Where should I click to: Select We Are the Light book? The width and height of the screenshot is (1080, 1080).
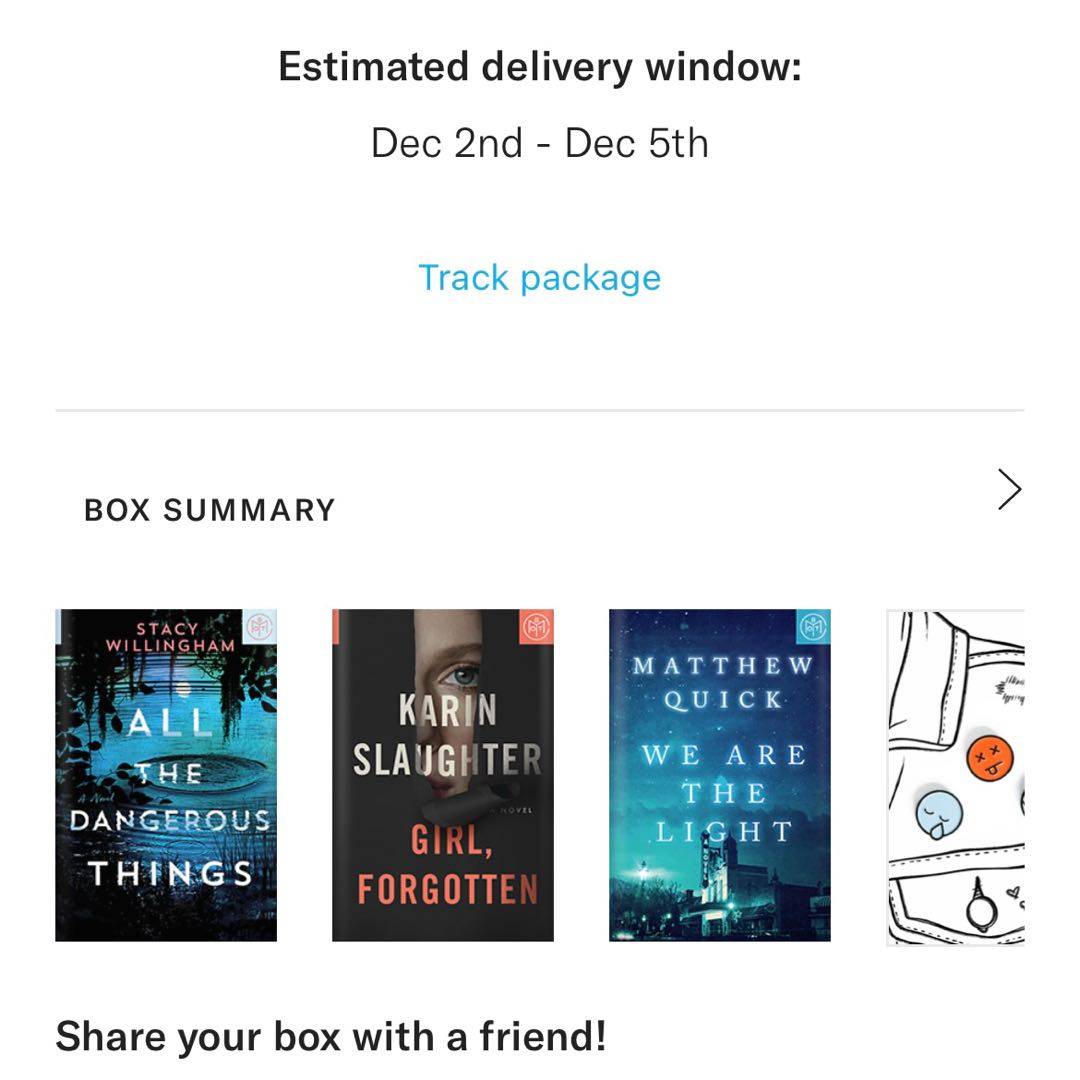719,775
